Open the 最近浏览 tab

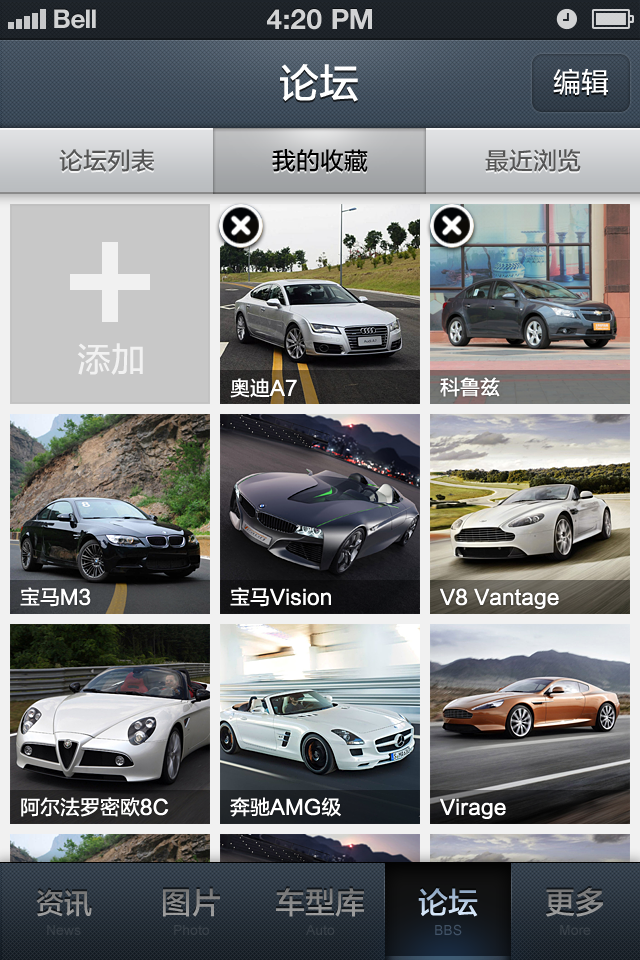coord(533,161)
